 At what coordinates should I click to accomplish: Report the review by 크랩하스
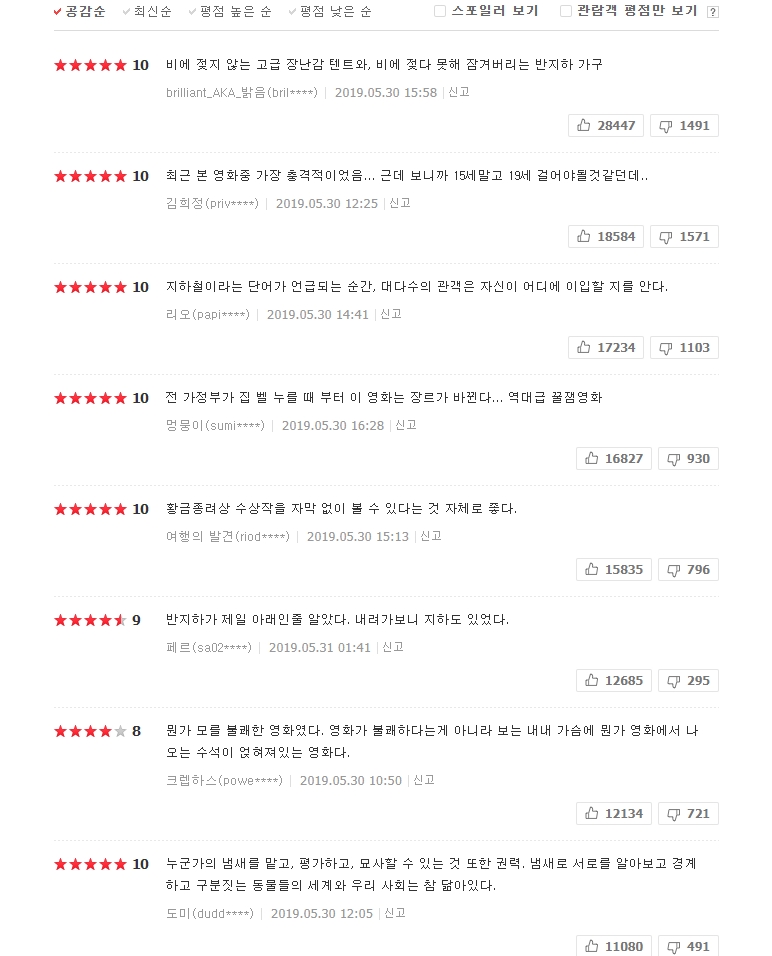coord(424,780)
